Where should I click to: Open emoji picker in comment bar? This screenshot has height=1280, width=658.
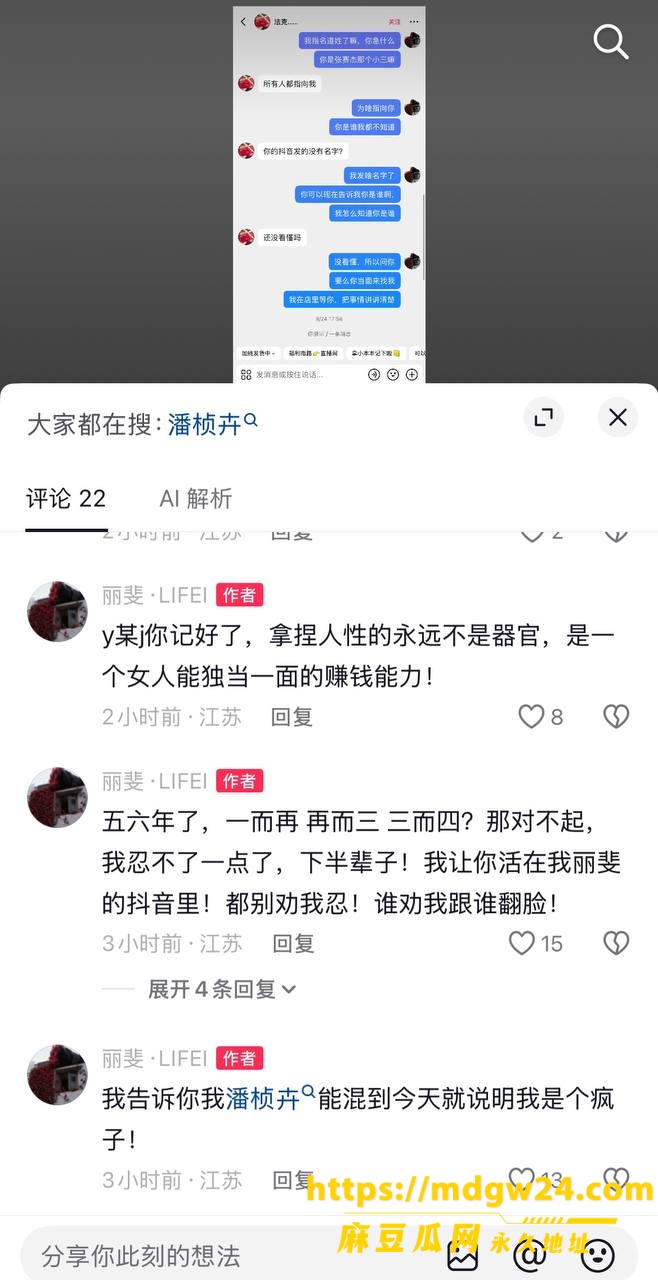pos(598,1255)
